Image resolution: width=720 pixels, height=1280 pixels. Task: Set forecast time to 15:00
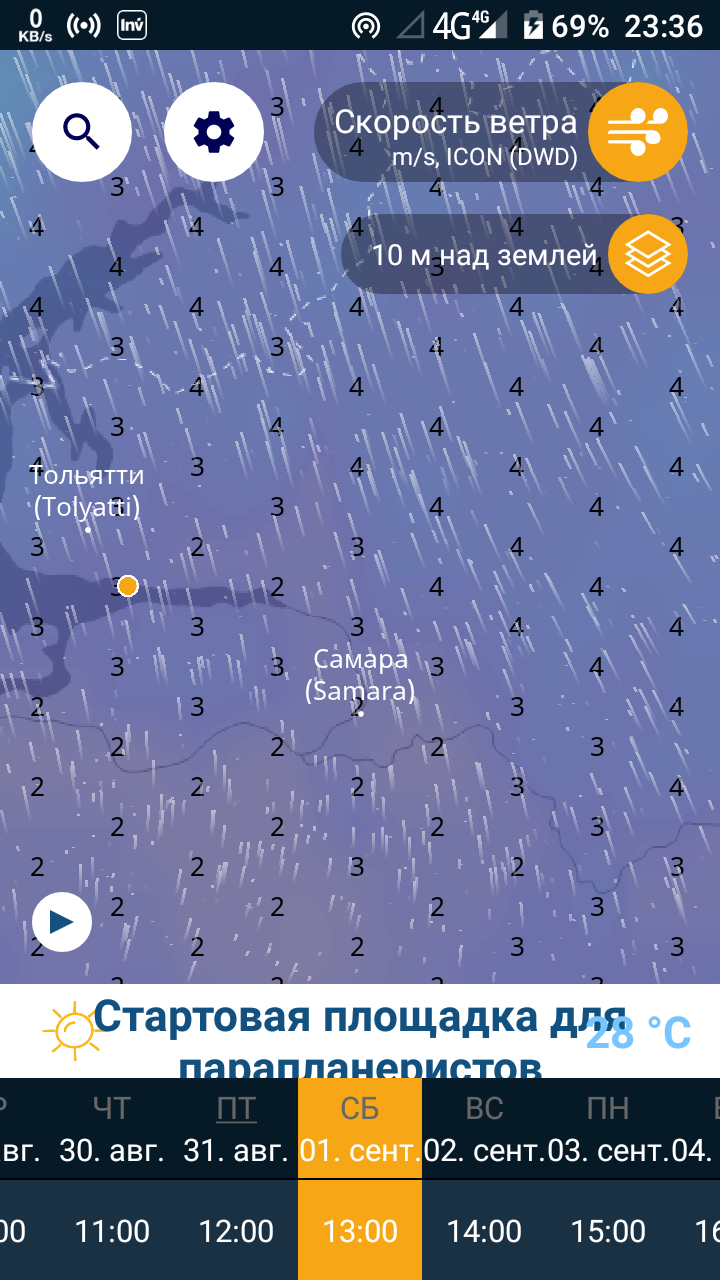pyautogui.click(x=608, y=1230)
